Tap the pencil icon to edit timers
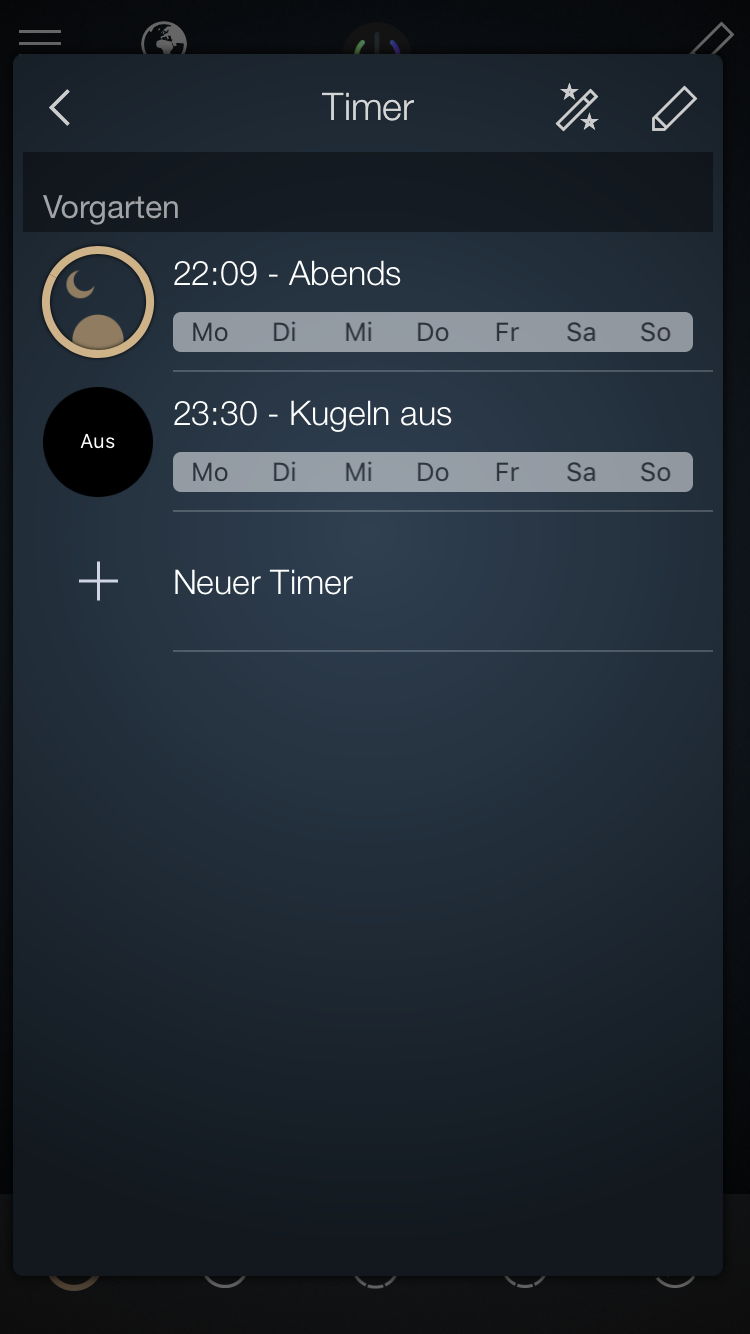This screenshot has width=750, height=1334. (673, 108)
